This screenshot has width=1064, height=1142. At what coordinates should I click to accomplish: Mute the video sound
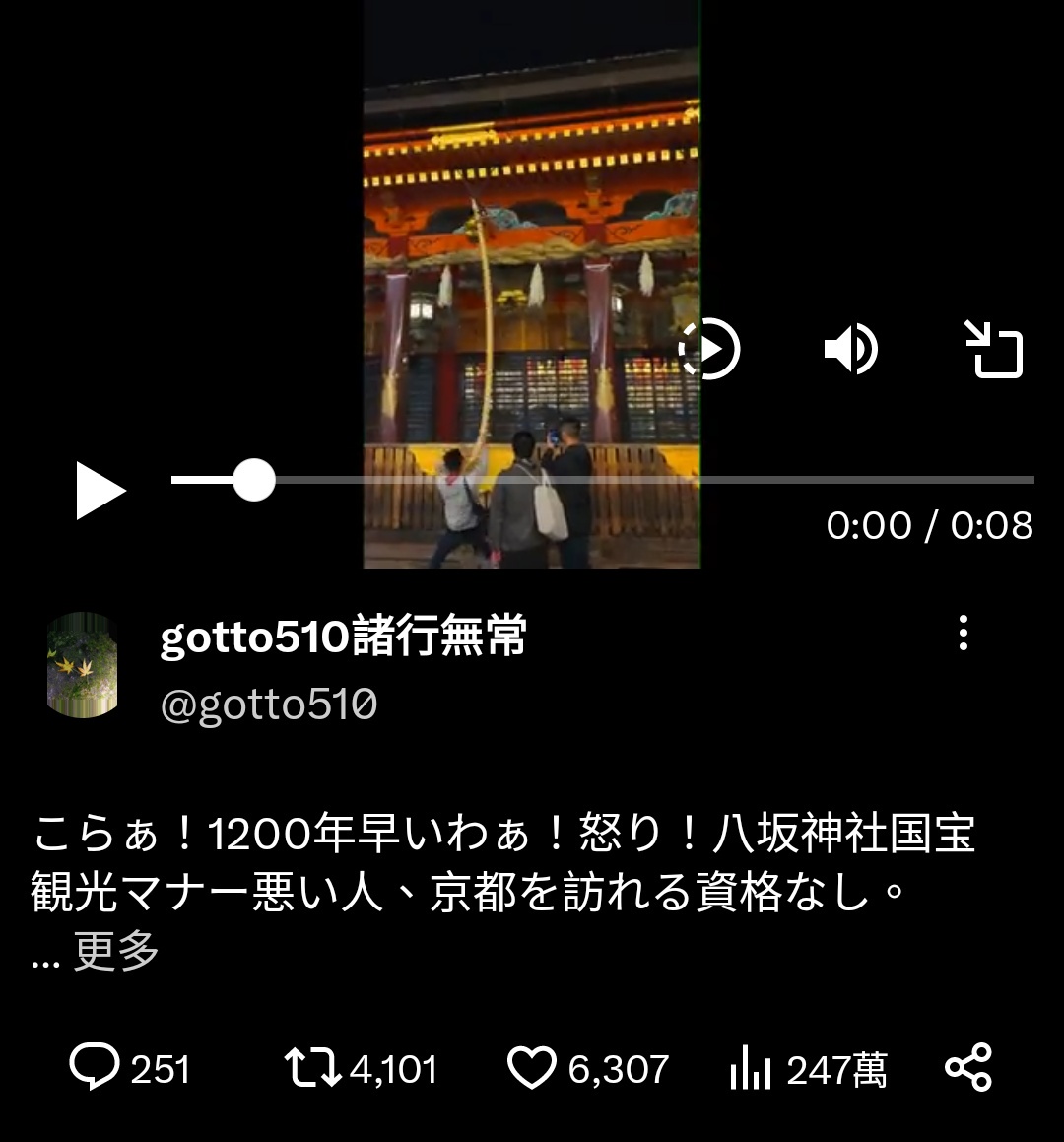(850, 350)
